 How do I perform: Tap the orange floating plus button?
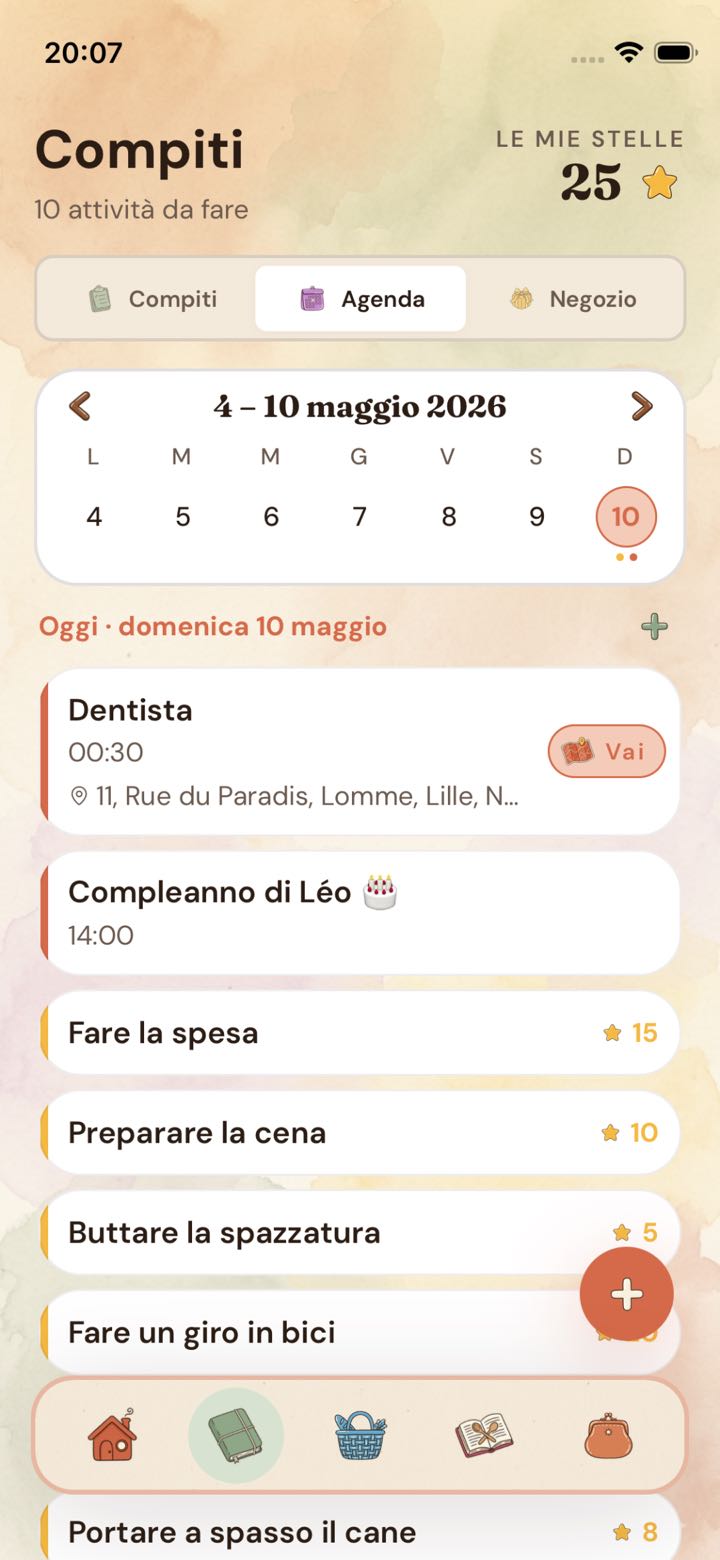click(x=627, y=1294)
